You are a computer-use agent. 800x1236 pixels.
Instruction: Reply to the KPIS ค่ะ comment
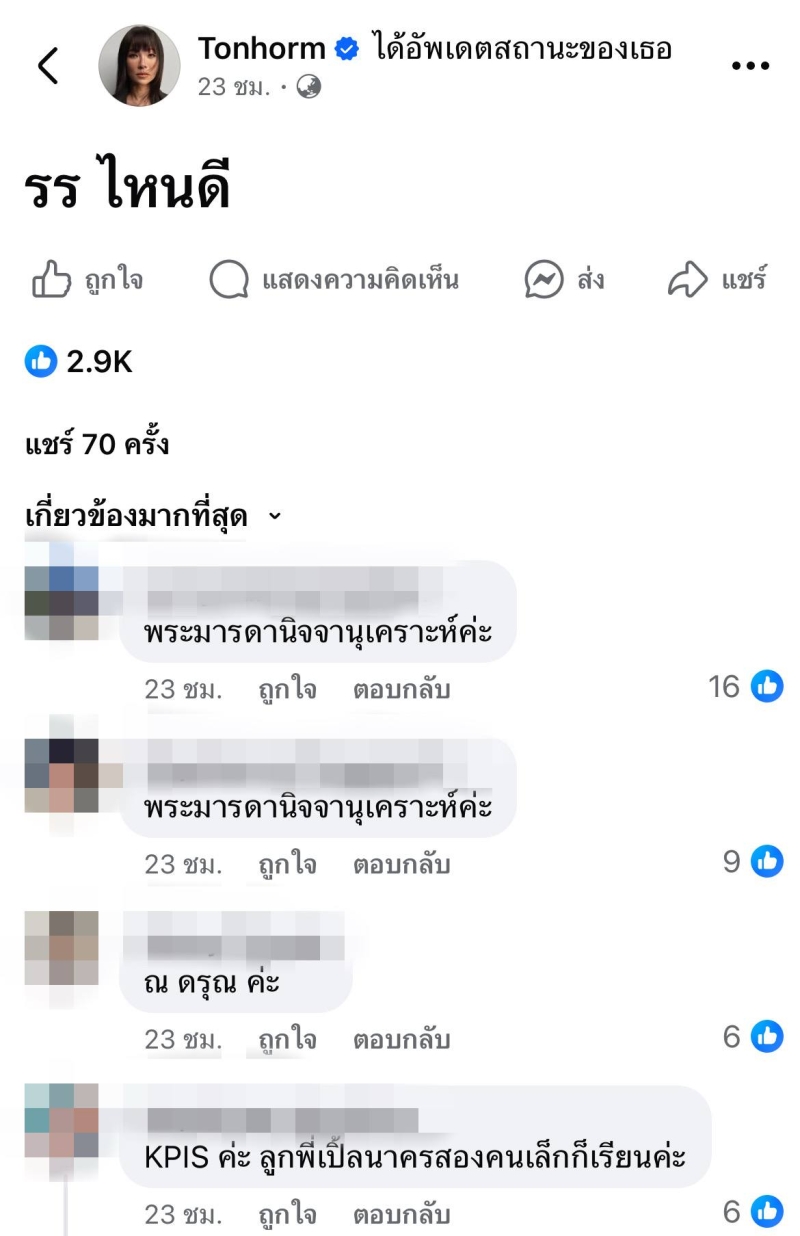click(x=401, y=1214)
